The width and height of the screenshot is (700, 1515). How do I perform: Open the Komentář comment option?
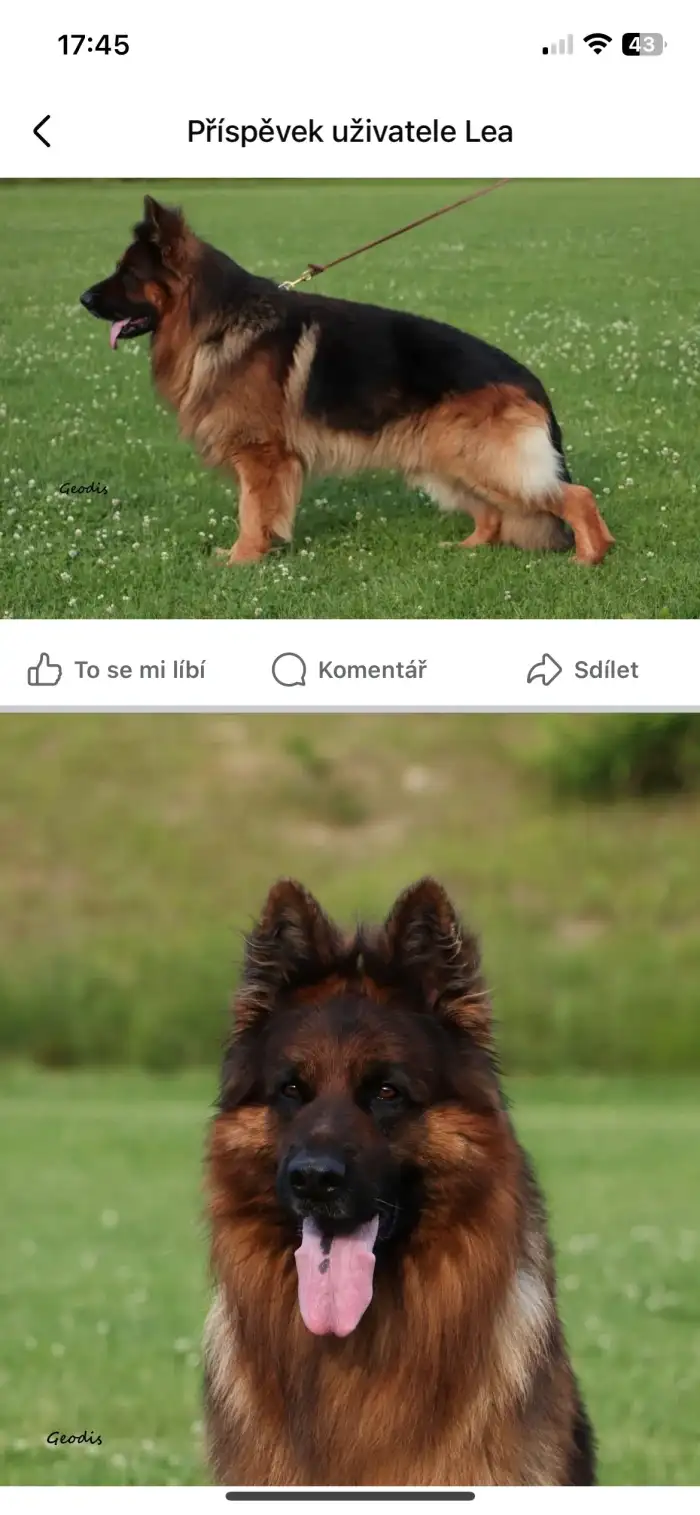click(x=349, y=670)
